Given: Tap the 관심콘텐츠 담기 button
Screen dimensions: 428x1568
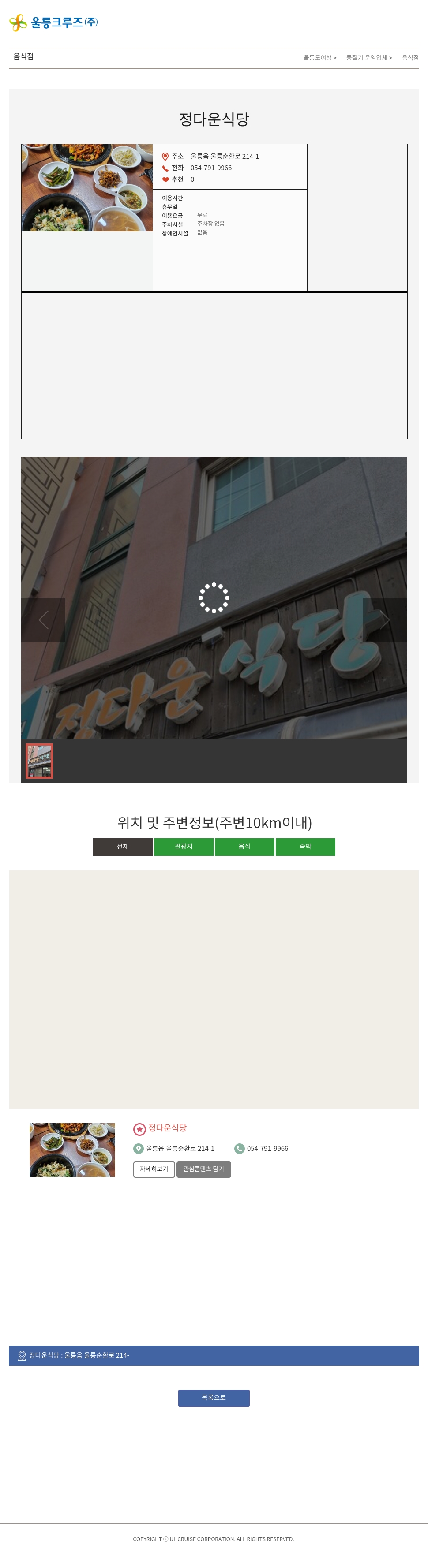Looking at the screenshot, I should (x=203, y=1169).
